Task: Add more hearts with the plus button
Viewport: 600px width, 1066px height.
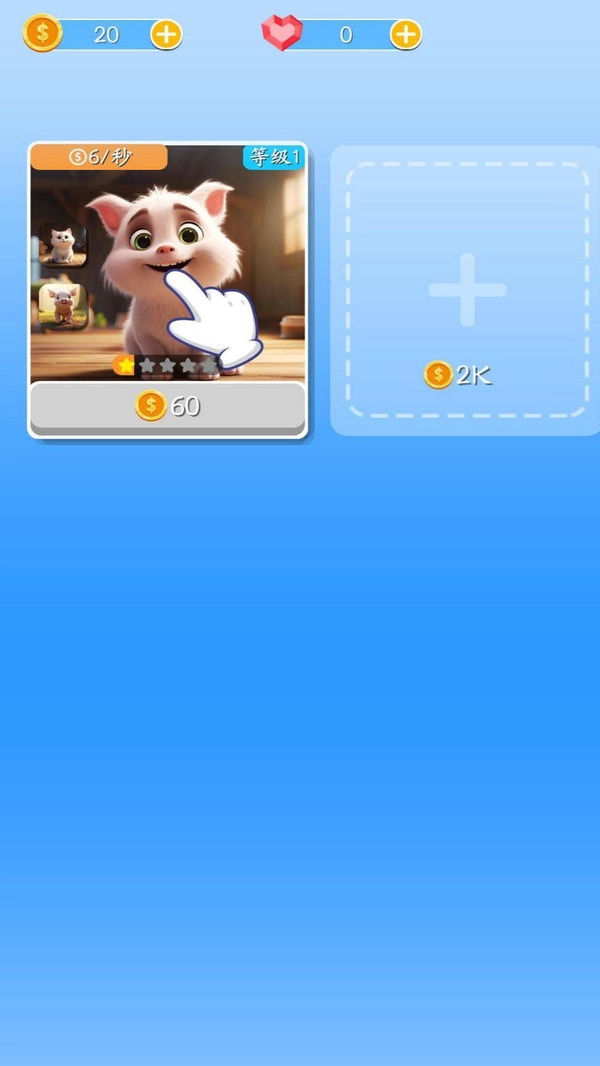Action: coord(405,34)
